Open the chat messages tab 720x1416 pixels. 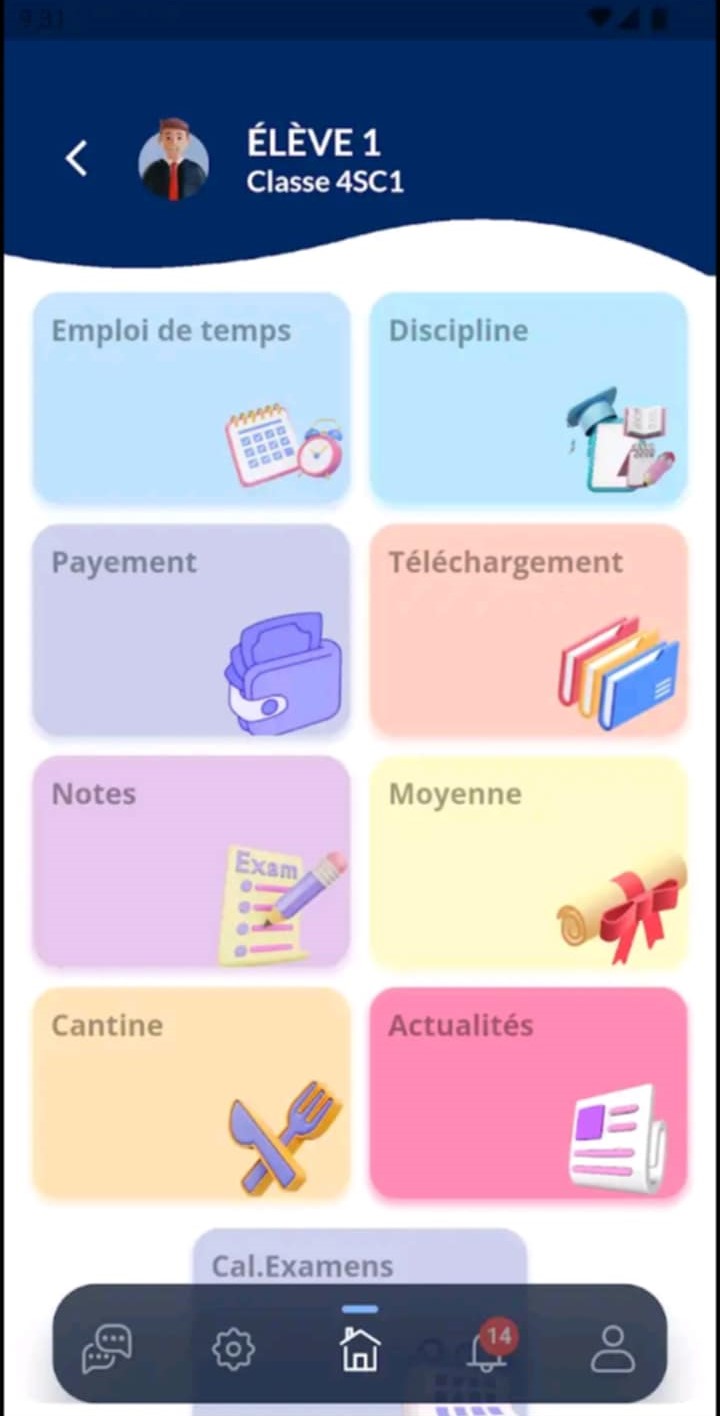pos(107,1349)
